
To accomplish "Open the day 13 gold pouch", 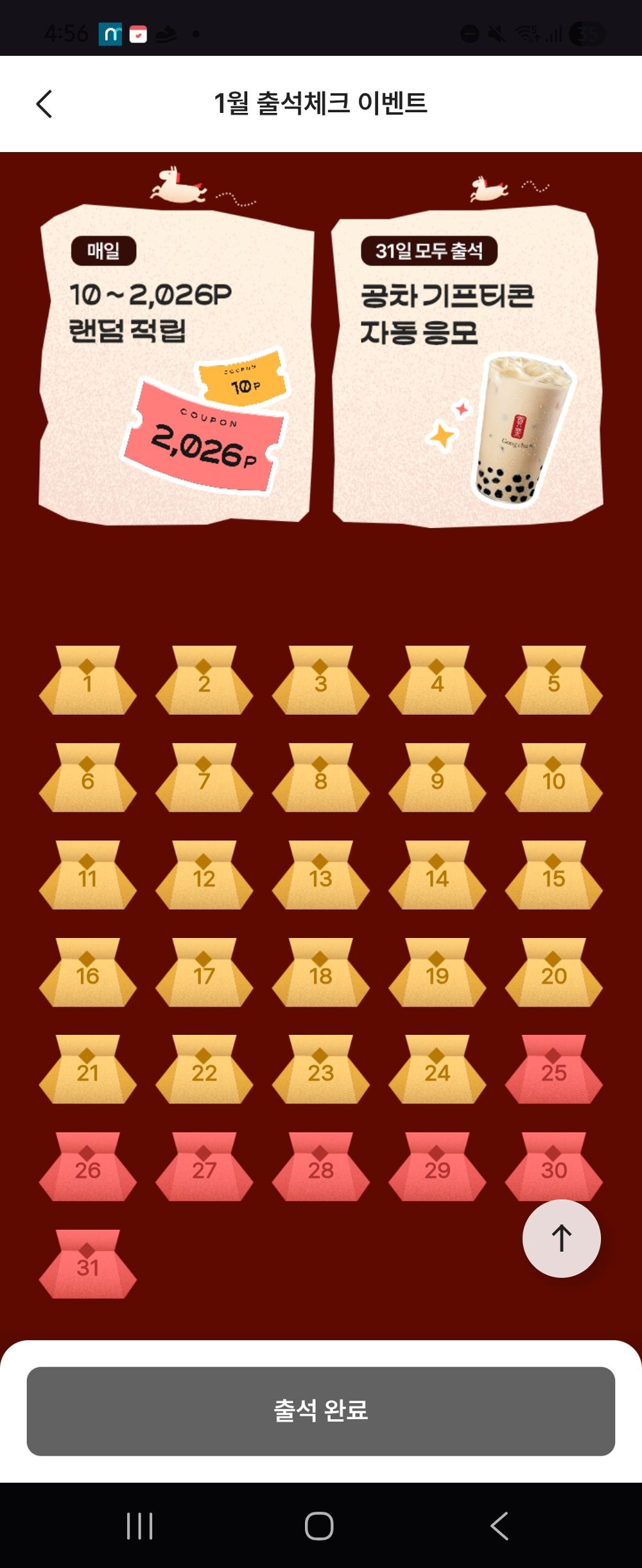I will (x=320, y=877).
